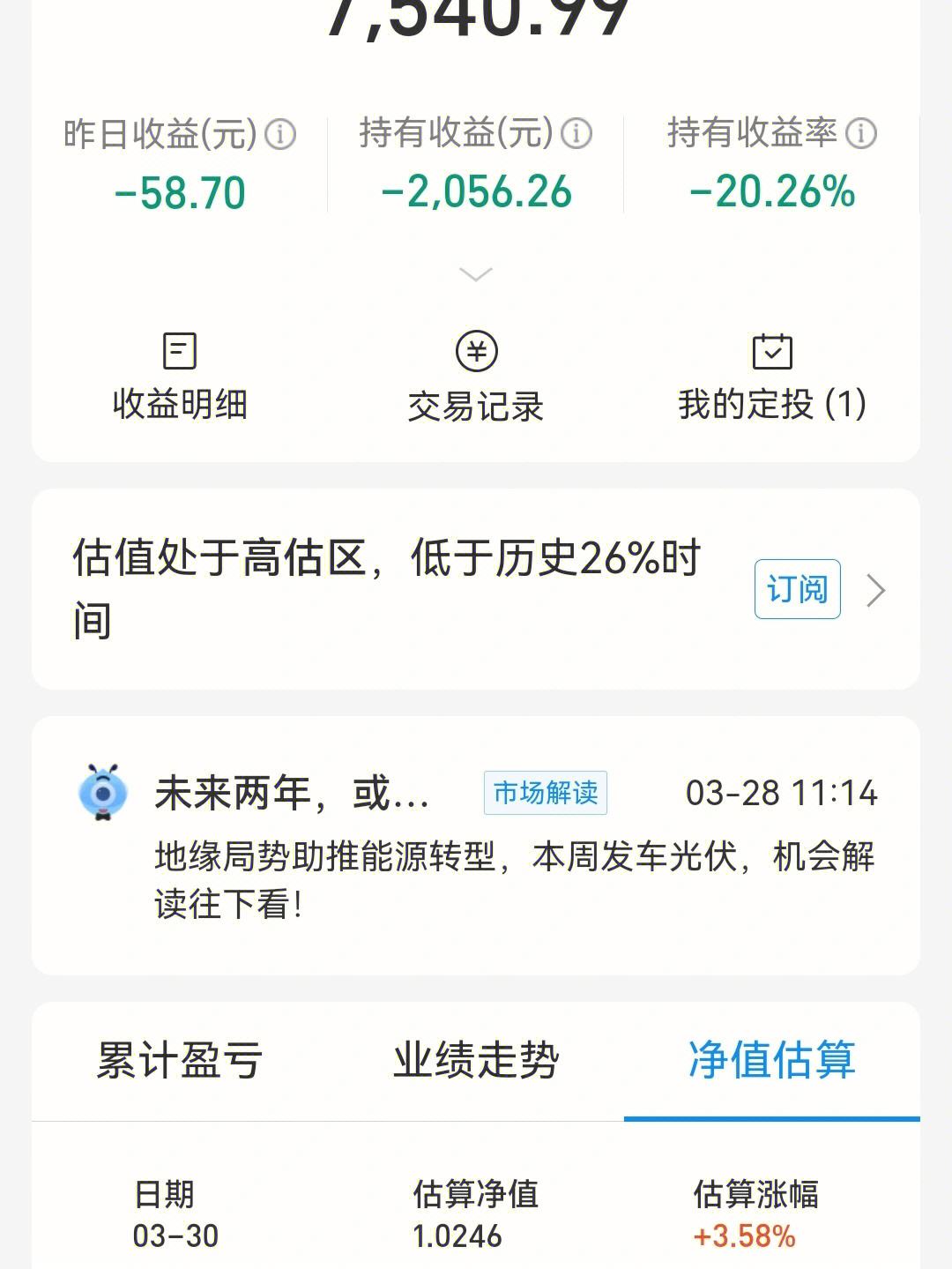
Task: Open 收益明细
Action: pos(180,377)
